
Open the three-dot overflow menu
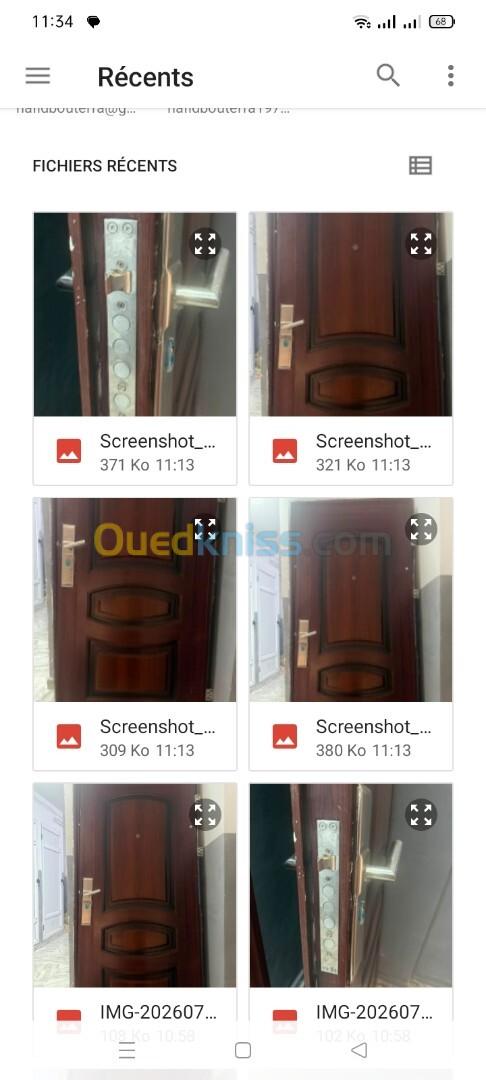(450, 76)
